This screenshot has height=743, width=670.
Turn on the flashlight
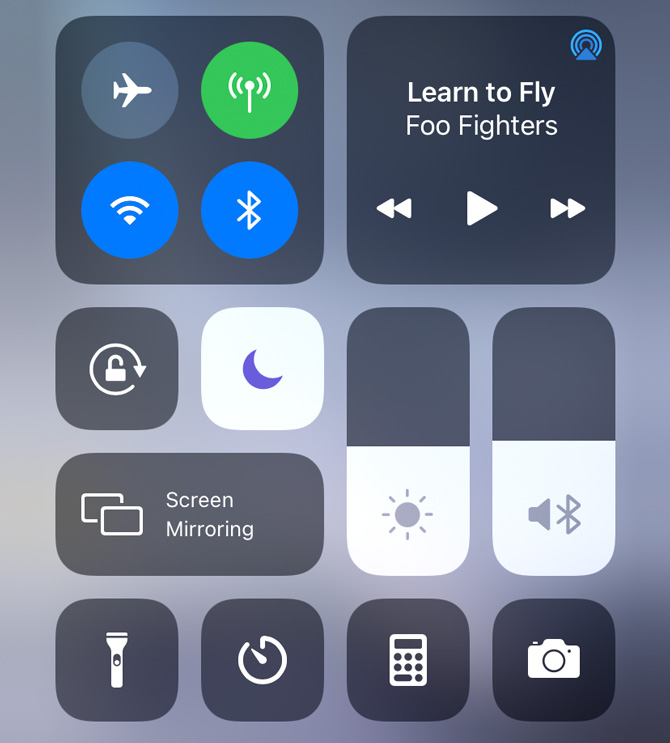[117, 660]
